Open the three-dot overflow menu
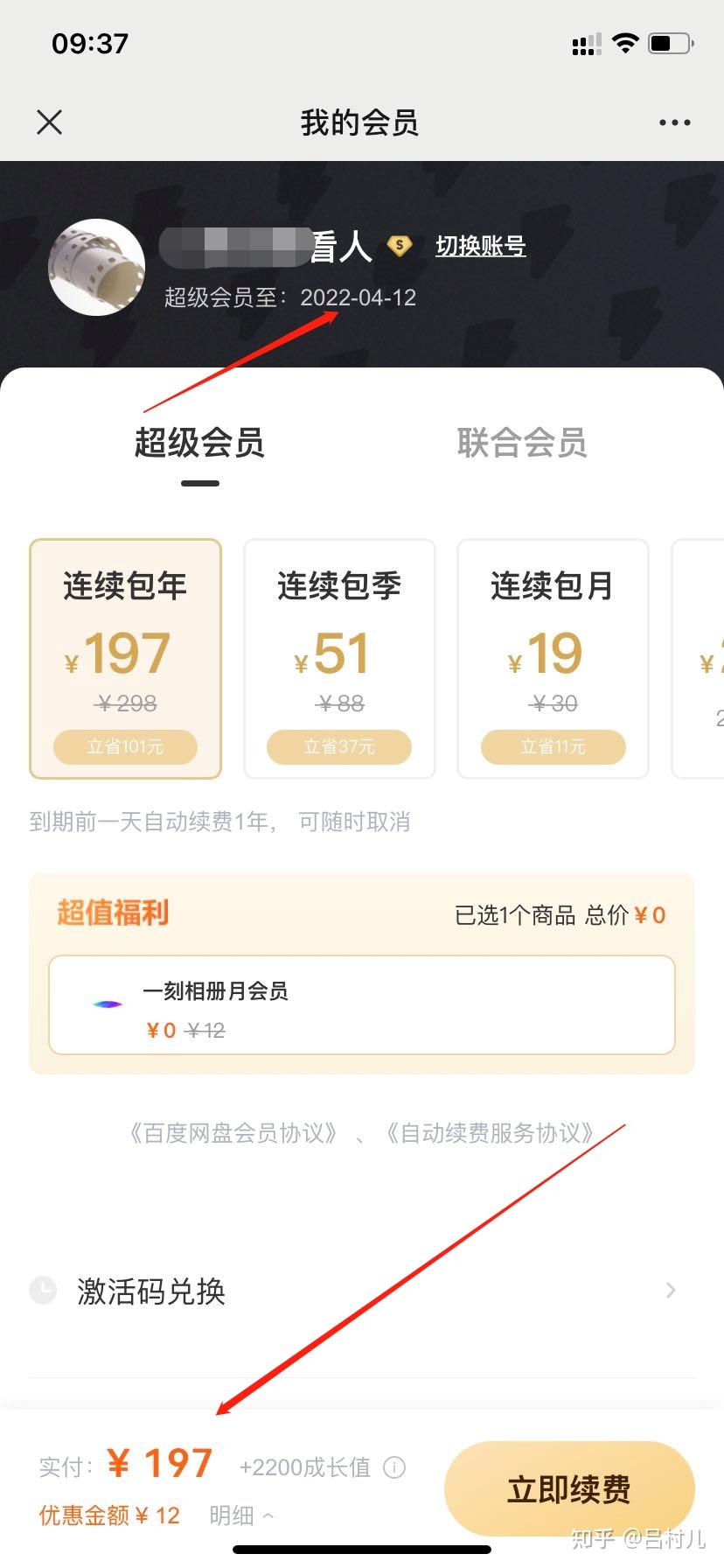Screen dimensions: 724x1568 pos(674,122)
